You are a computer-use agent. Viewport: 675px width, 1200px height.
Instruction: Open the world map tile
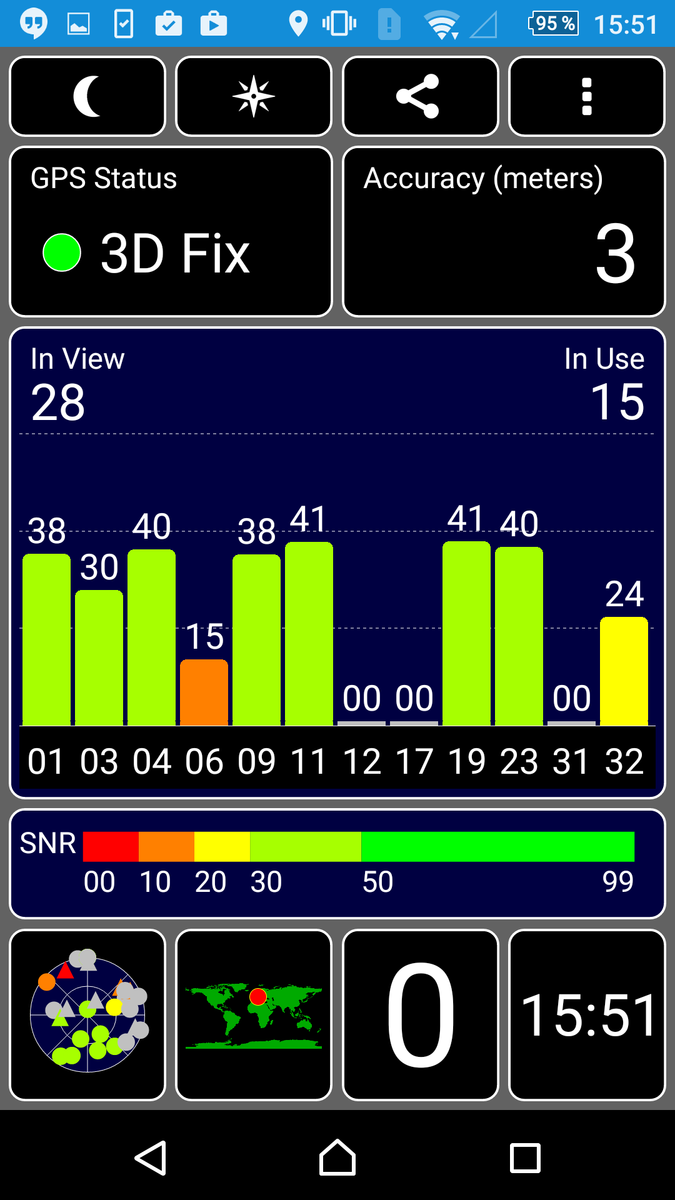(253, 1015)
